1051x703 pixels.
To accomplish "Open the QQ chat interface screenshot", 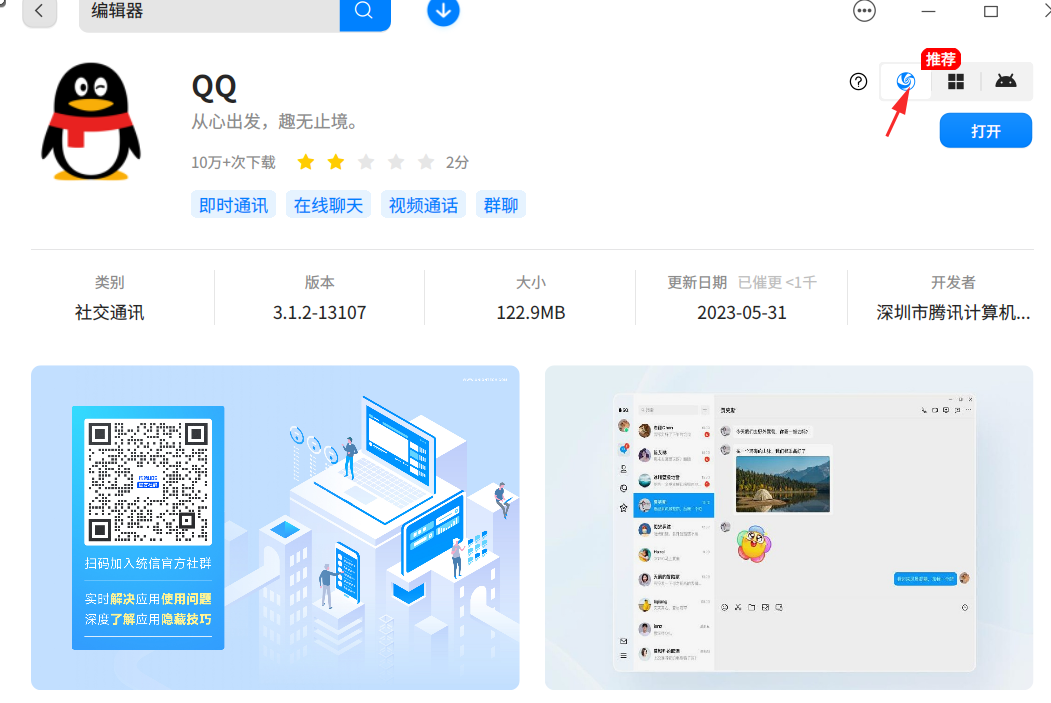I will pos(788,527).
